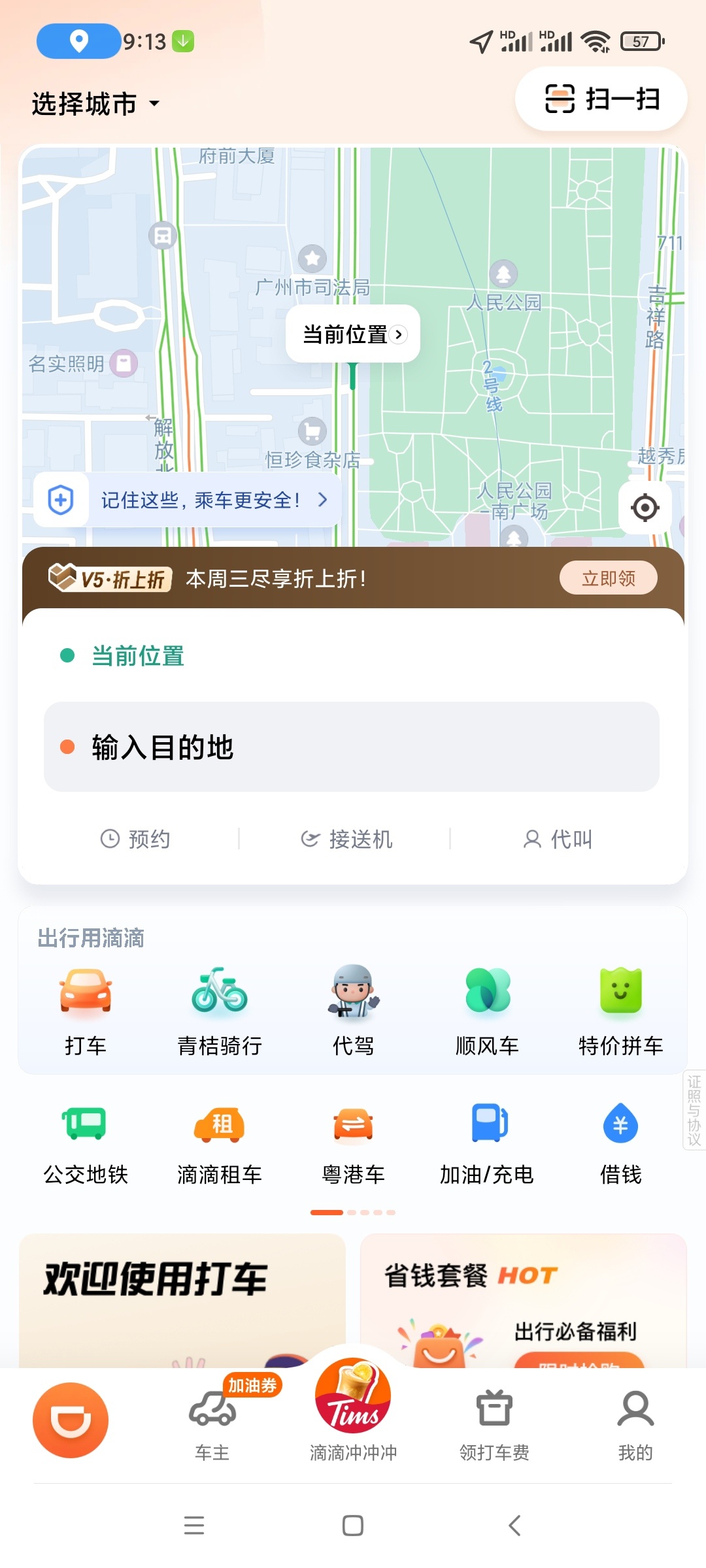Tap the 输入目的地 destination field
706x1568 pixels.
pos(352,747)
